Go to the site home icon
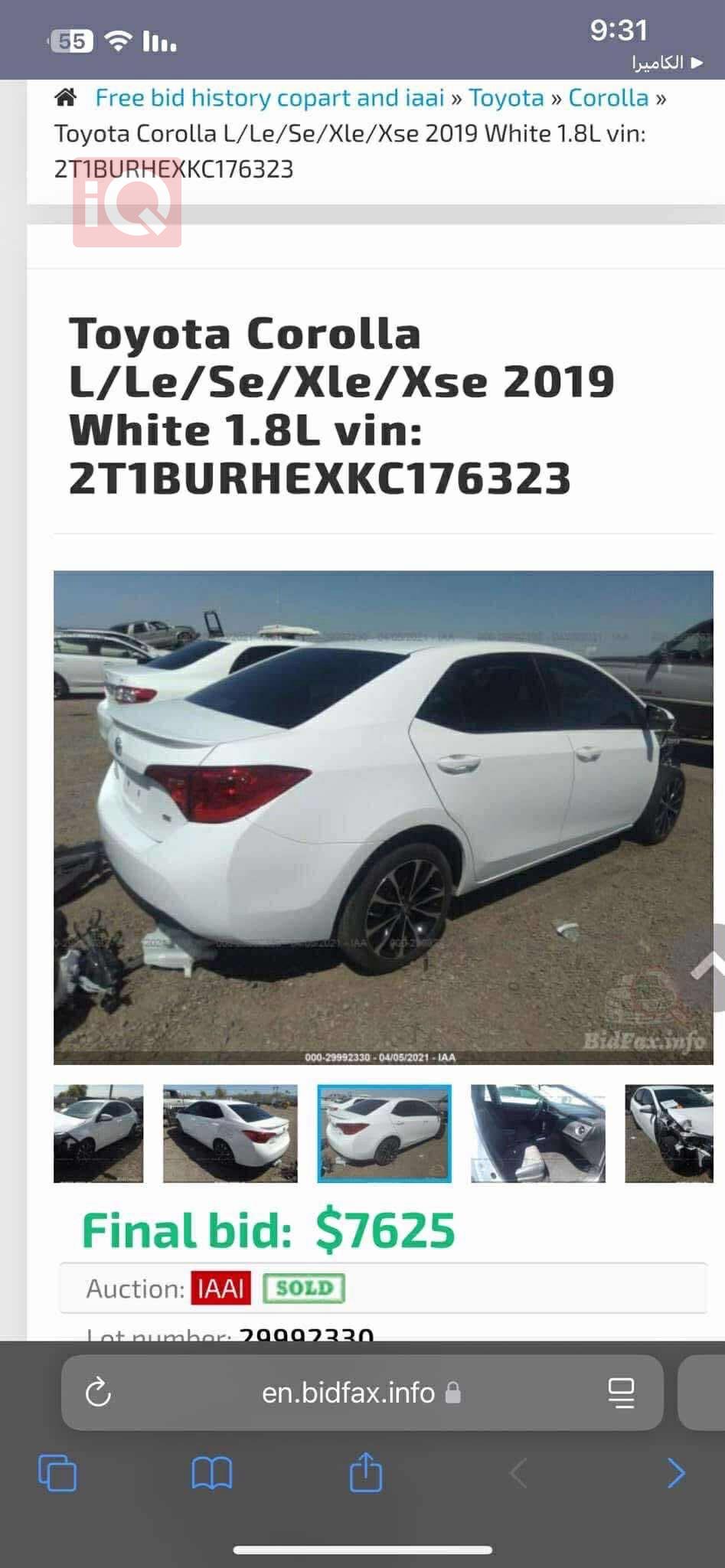Viewport: 725px width, 1568px height. pos(66,97)
